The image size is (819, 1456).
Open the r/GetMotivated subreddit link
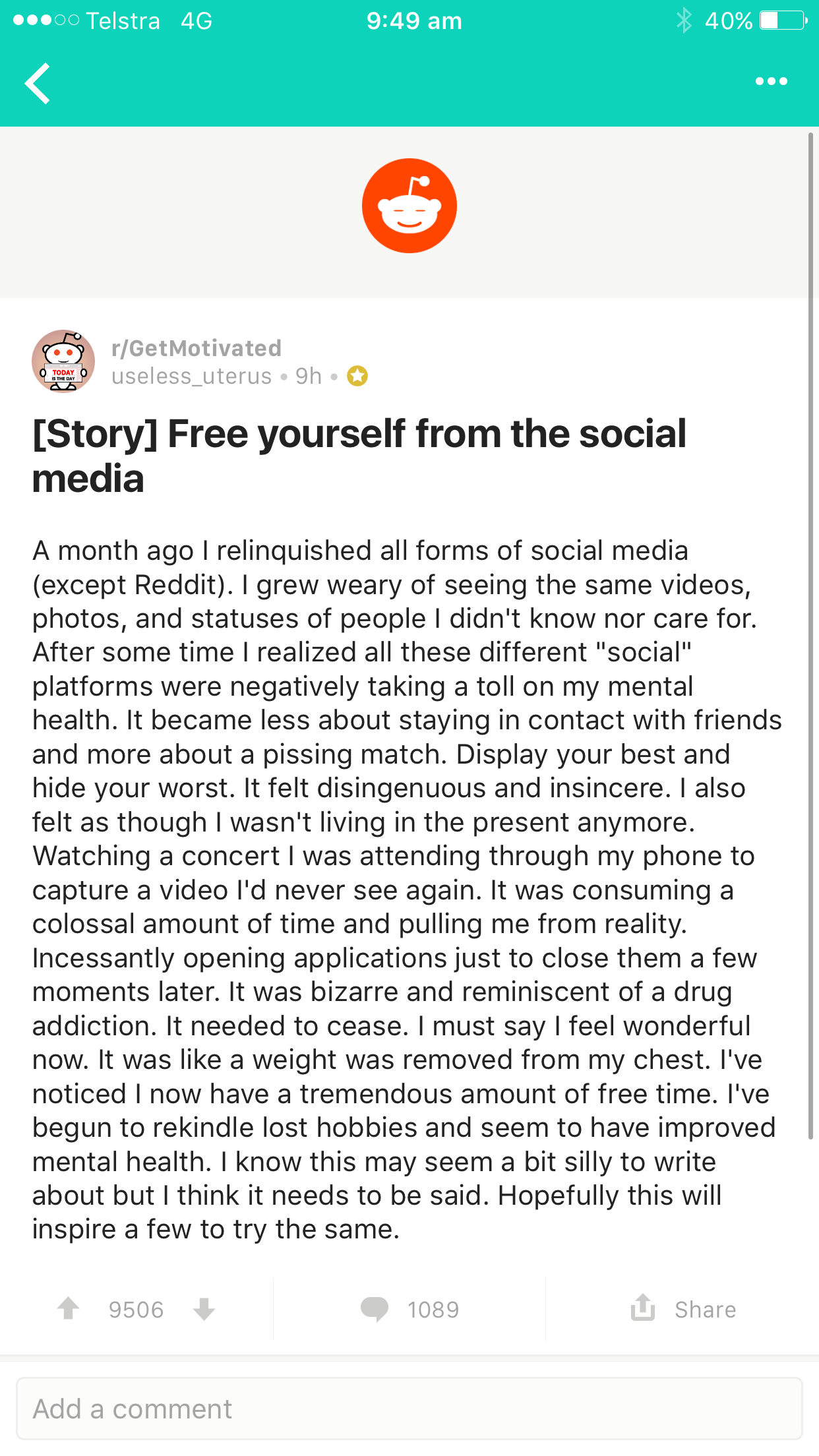197,348
